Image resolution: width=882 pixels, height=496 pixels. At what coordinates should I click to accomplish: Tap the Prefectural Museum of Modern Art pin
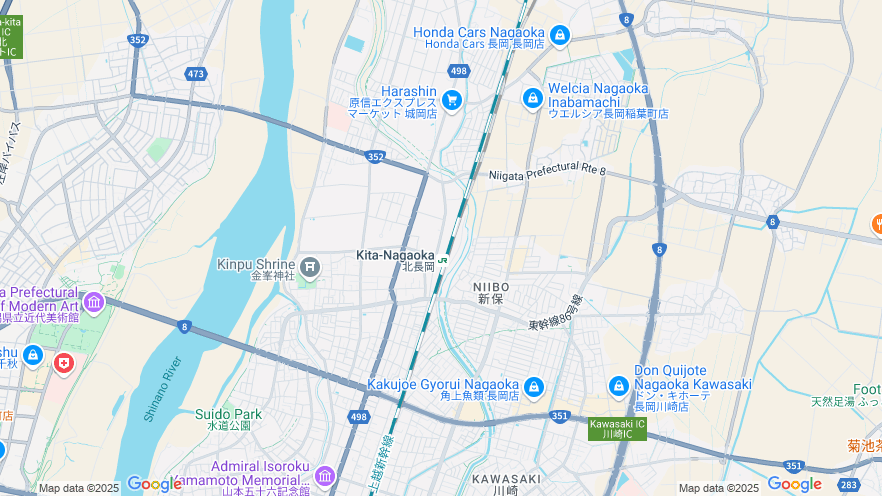point(94,301)
